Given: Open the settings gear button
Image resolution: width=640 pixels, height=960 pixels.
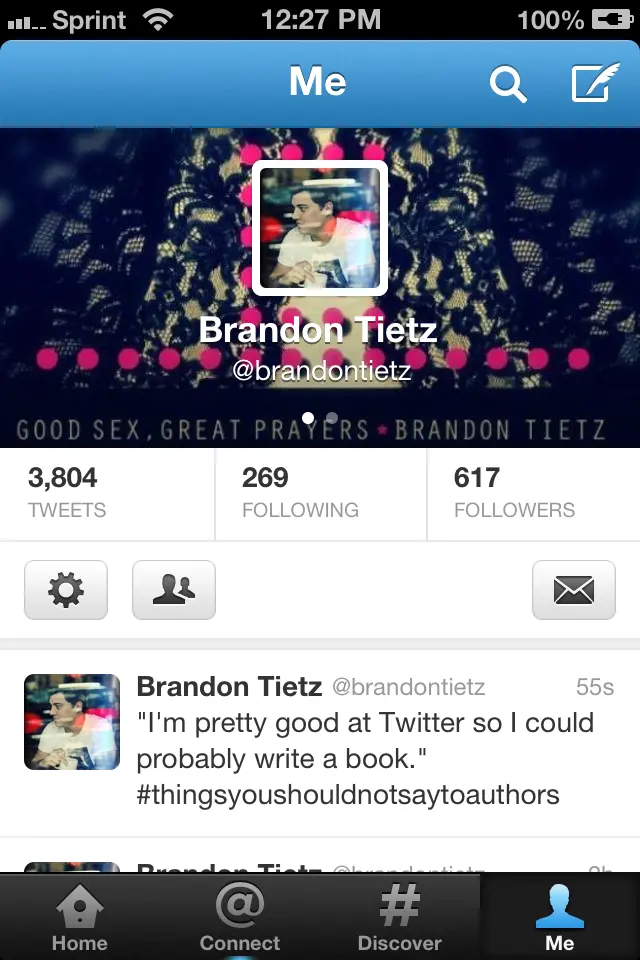Looking at the screenshot, I should pyautogui.click(x=66, y=590).
